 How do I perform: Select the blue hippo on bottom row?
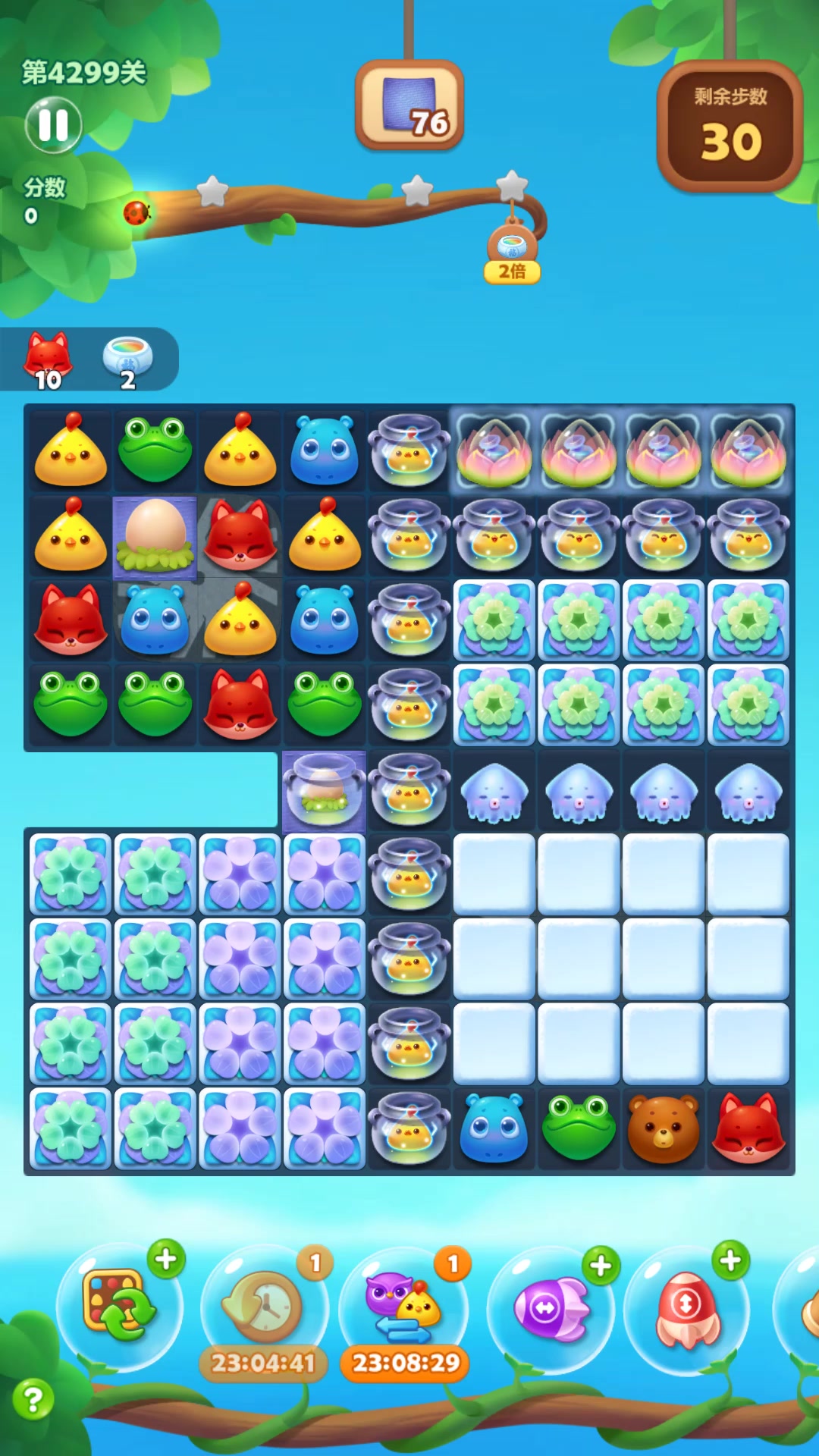tap(494, 1129)
